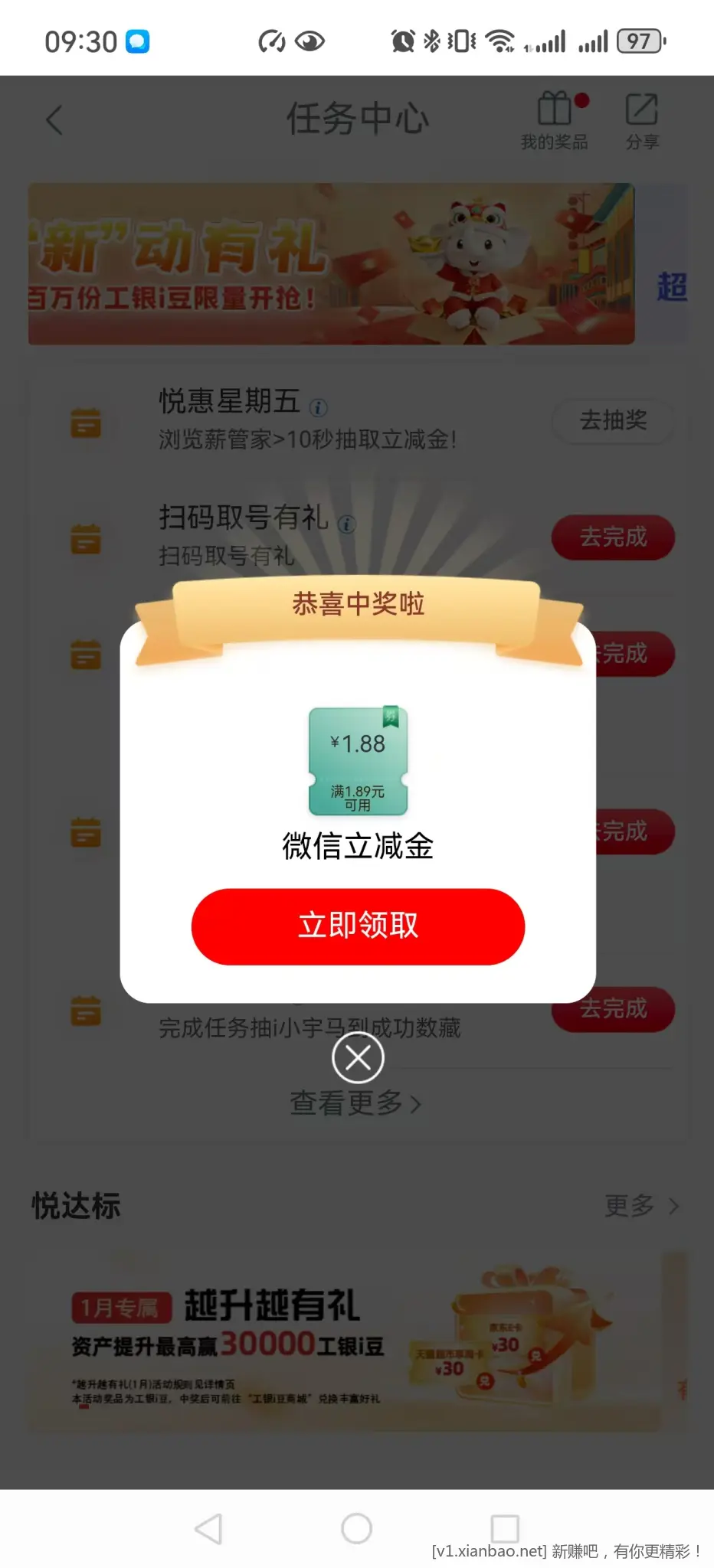The height and width of the screenshot is (1568, 714).
Task: Tap 立即领取 to claim the coupon
Action: [x=357, y=926]
